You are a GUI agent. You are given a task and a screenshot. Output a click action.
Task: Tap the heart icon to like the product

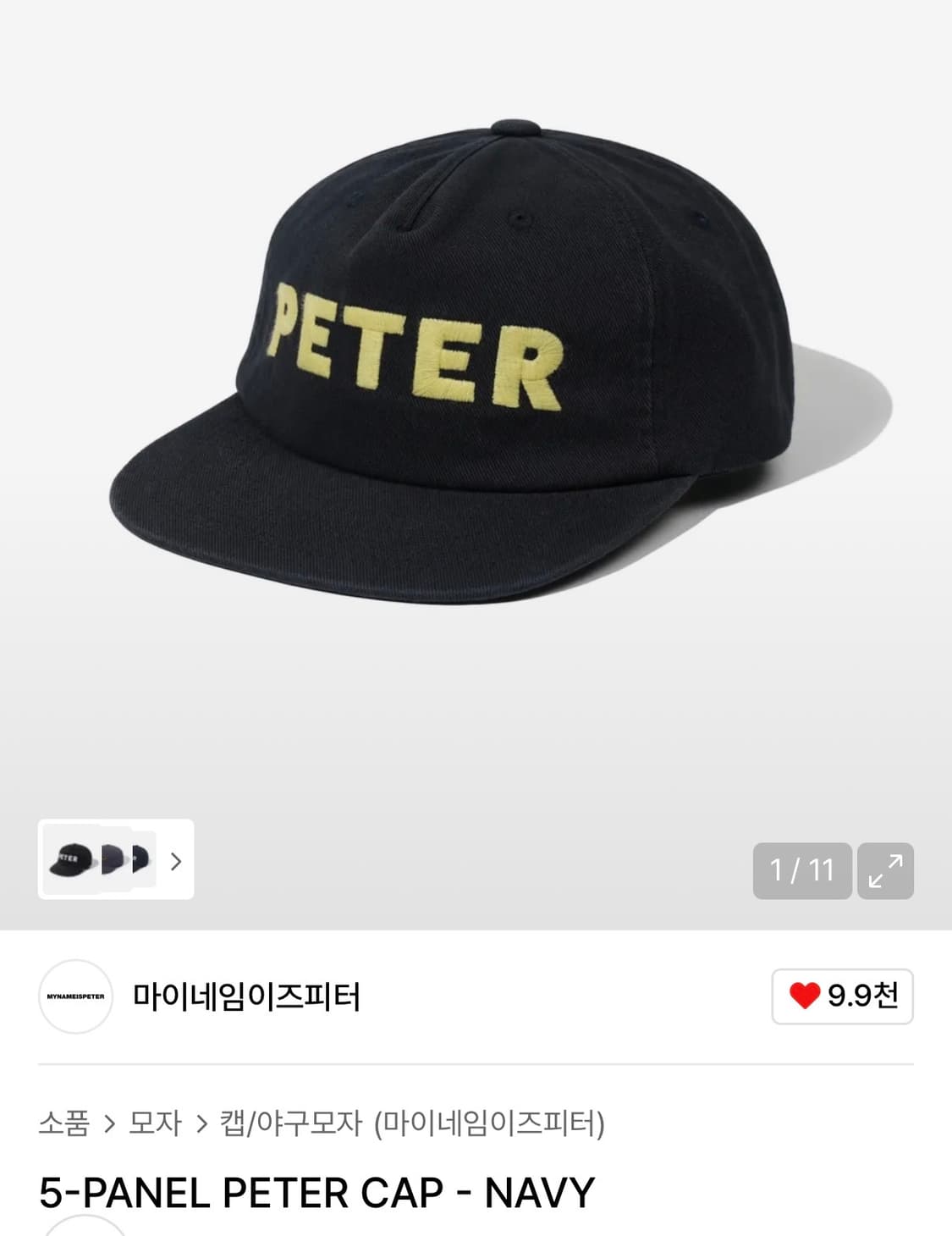click(x=803, y=997)
